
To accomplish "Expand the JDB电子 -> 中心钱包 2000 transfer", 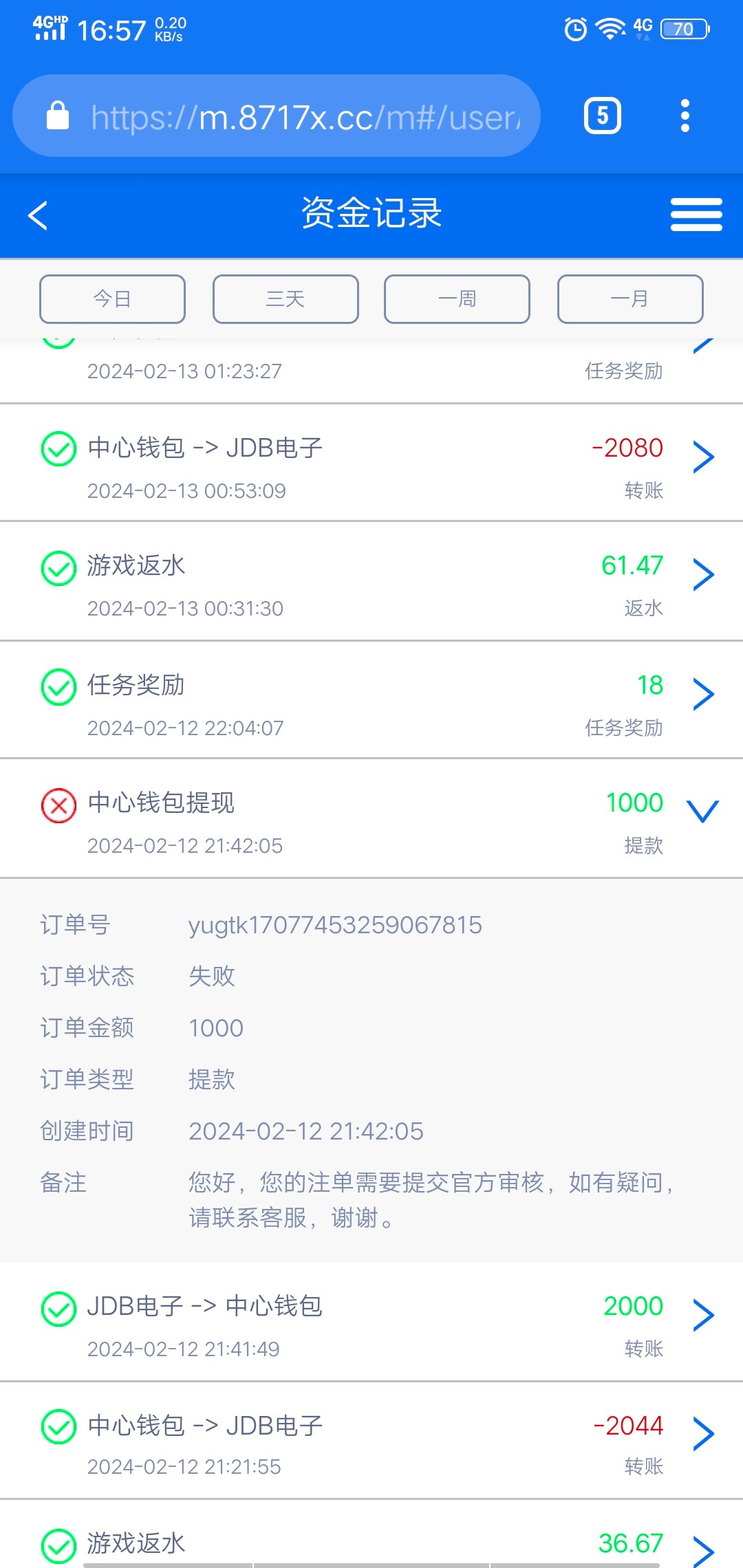I will pos(703,1315).
